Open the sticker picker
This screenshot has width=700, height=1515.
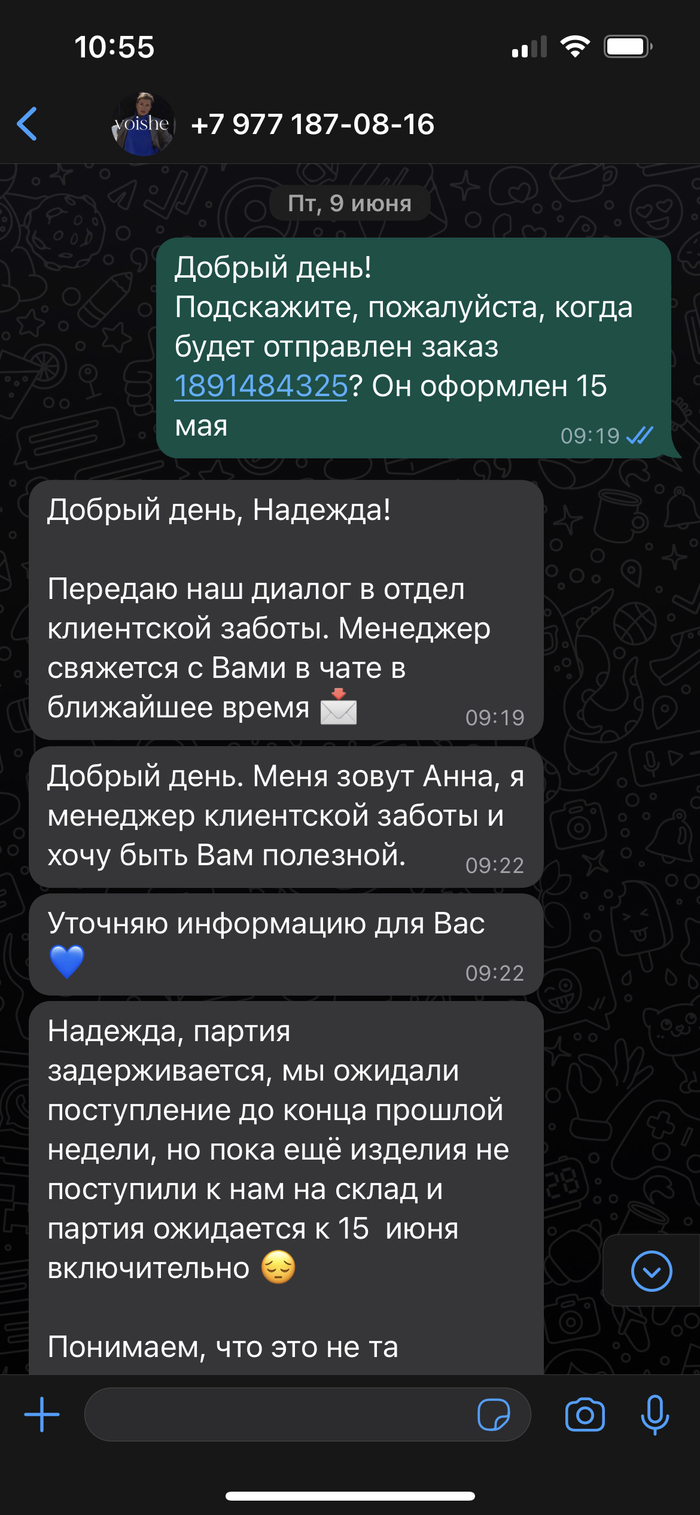(x=494, y=1415)
